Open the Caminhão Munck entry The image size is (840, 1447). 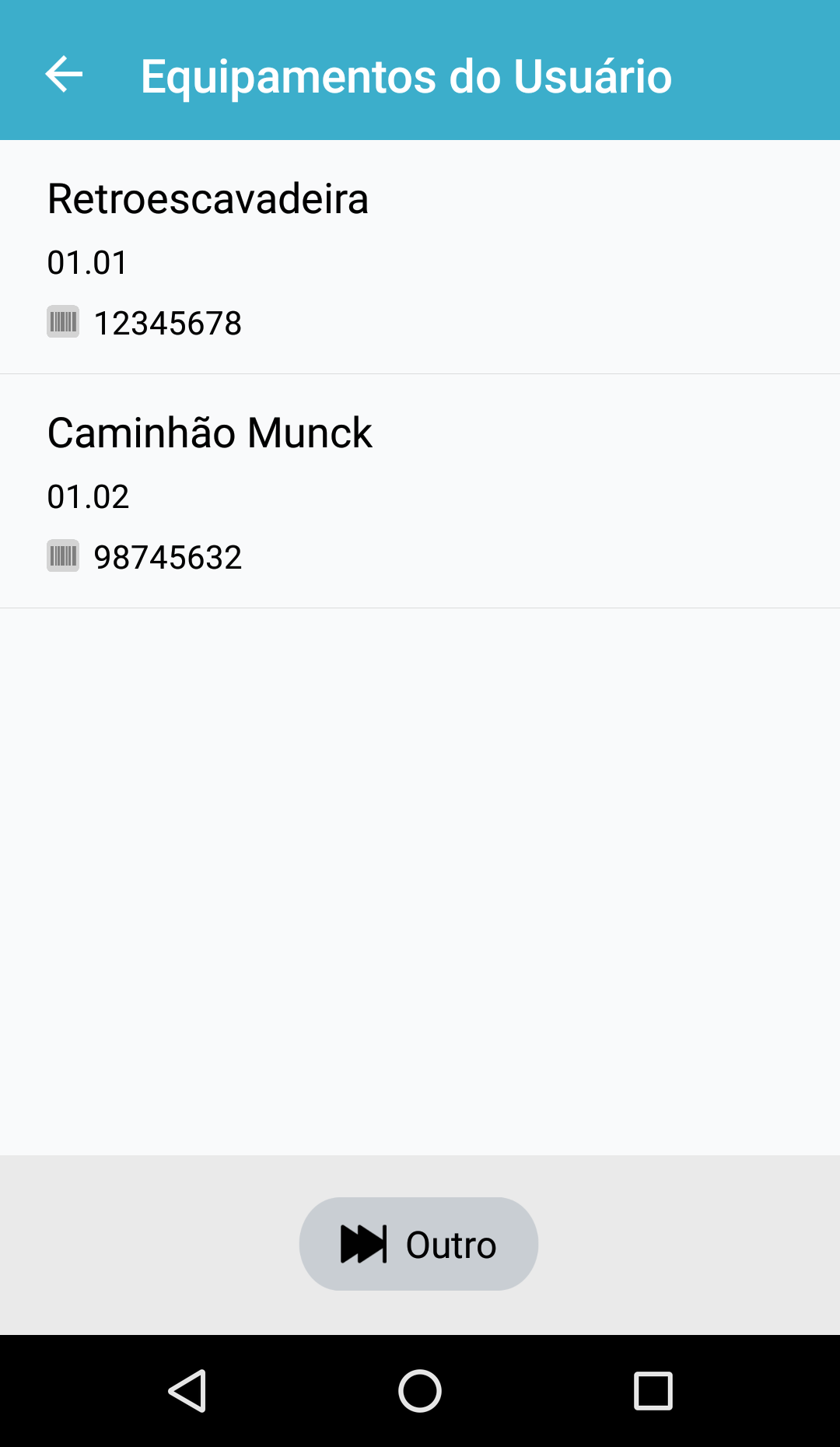420,492
